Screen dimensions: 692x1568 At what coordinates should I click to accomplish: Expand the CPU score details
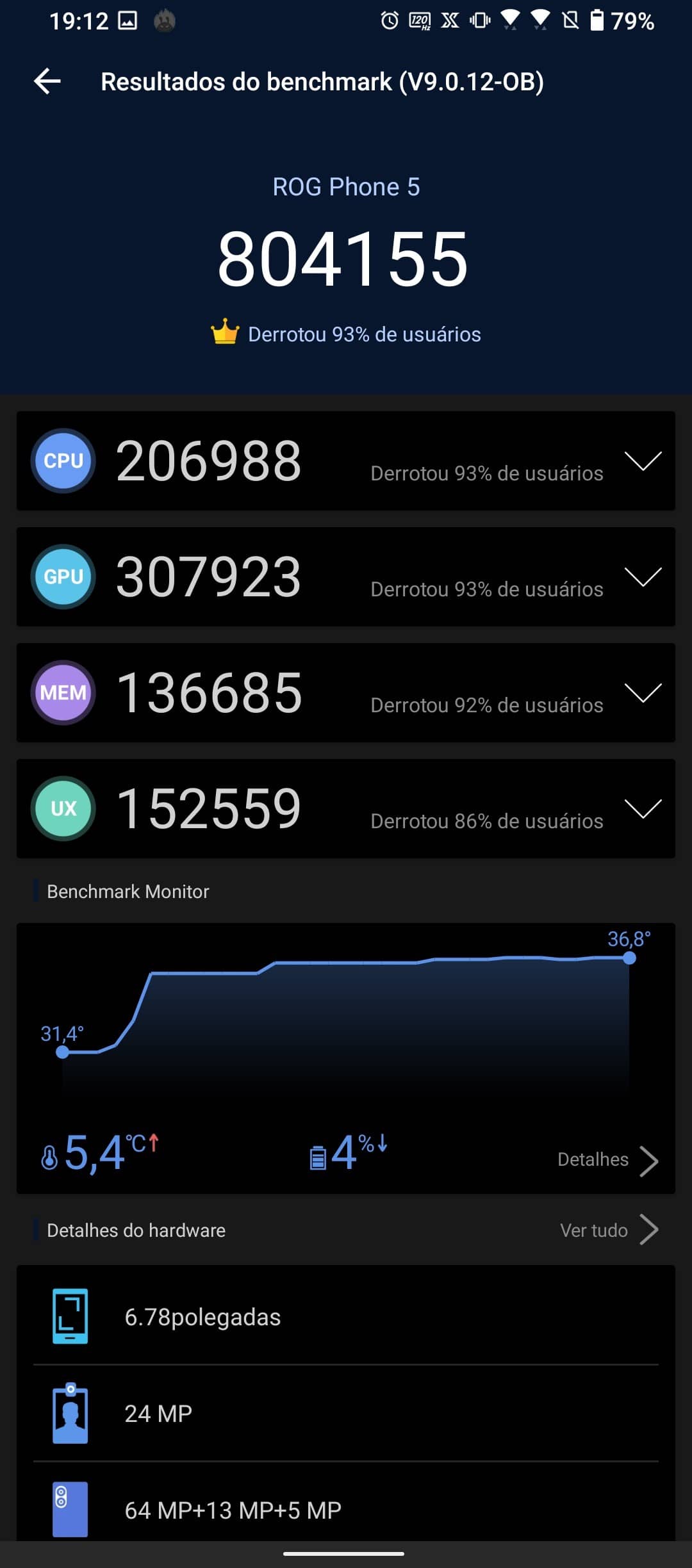coord(643,461)
